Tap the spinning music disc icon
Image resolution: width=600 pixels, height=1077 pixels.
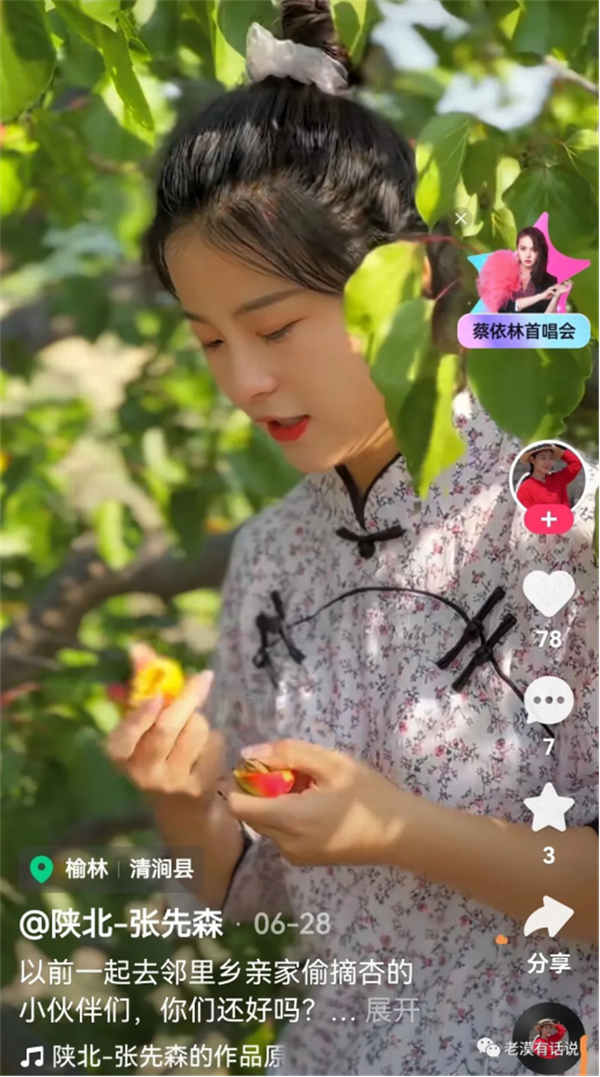pos(548,1038)
